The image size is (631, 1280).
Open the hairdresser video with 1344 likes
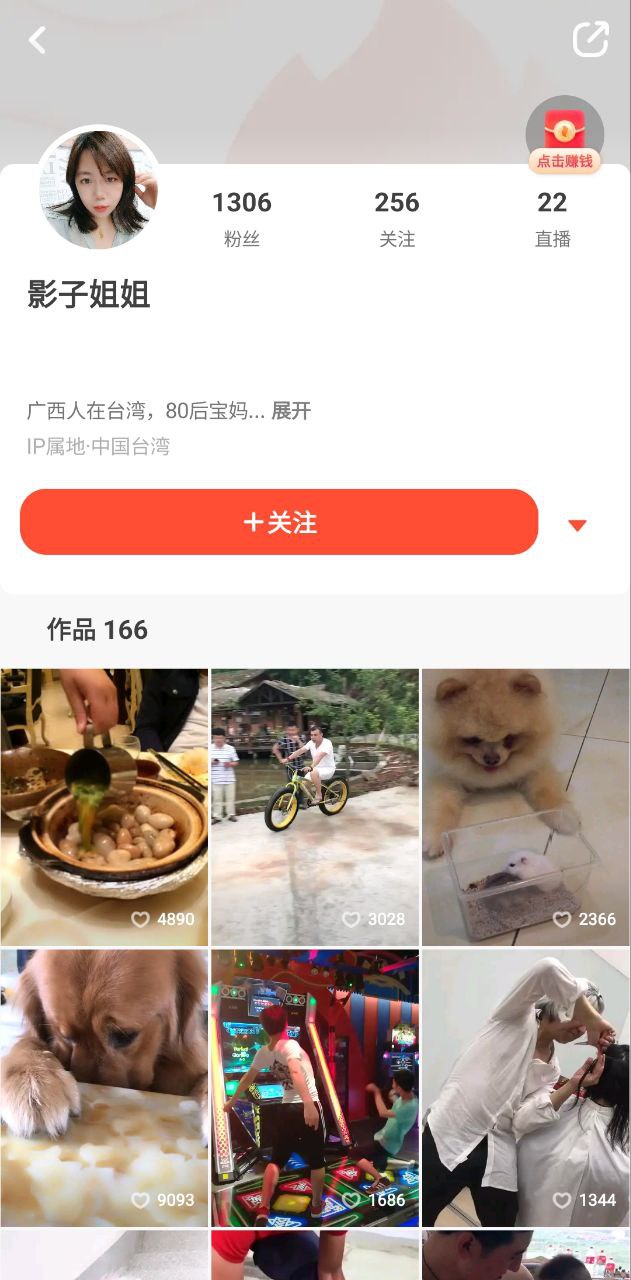pyautogui.click(x=526, y=1087)
